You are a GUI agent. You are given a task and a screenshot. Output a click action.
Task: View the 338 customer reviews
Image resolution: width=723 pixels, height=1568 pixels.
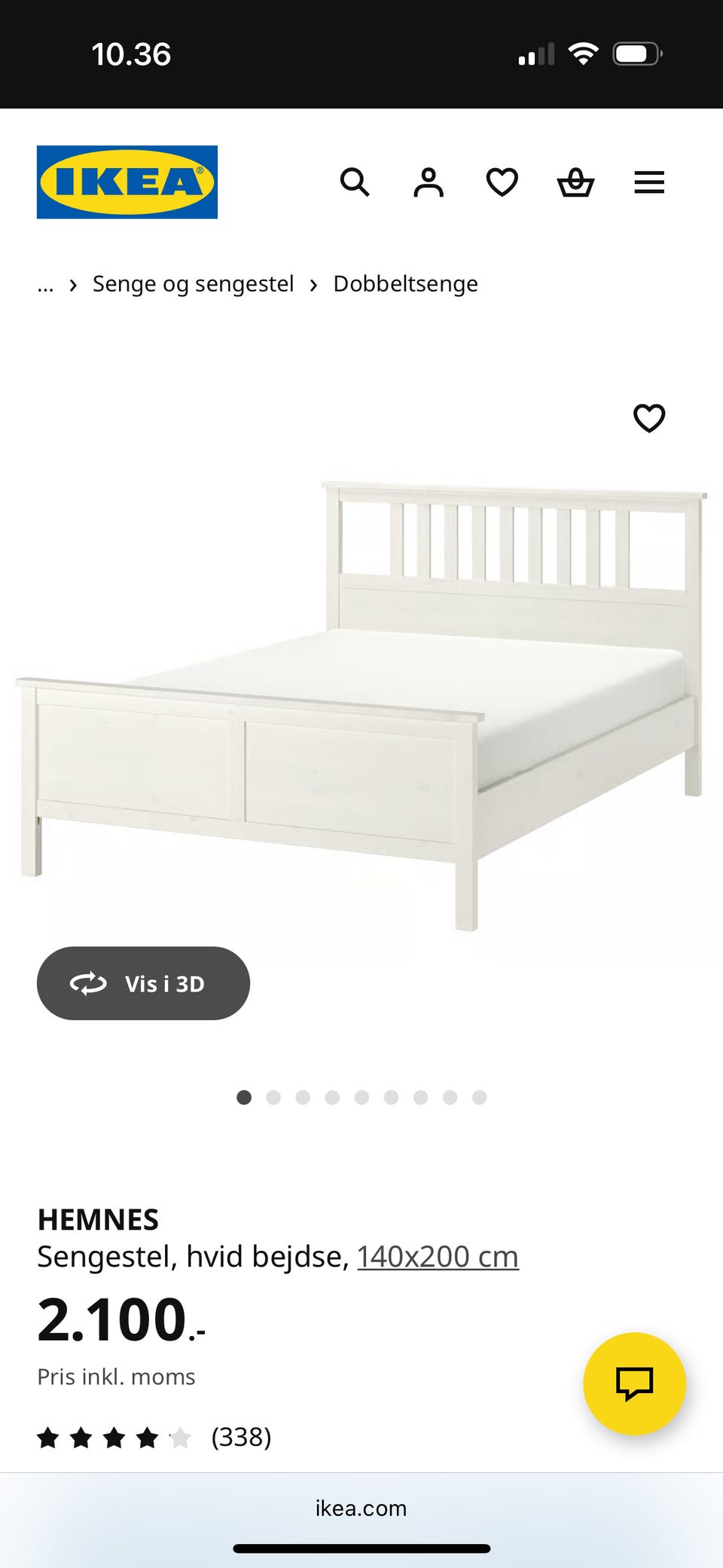pos(241,1437)
